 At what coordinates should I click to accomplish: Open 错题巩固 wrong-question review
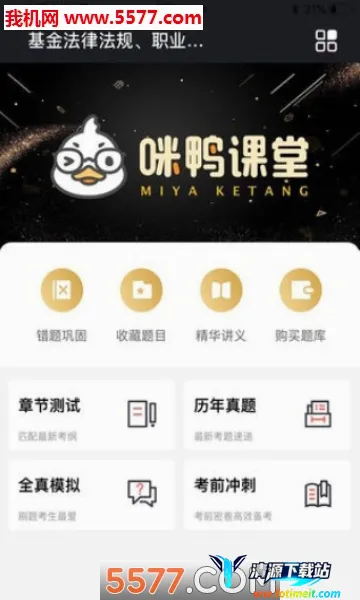[x=62, y=305]
